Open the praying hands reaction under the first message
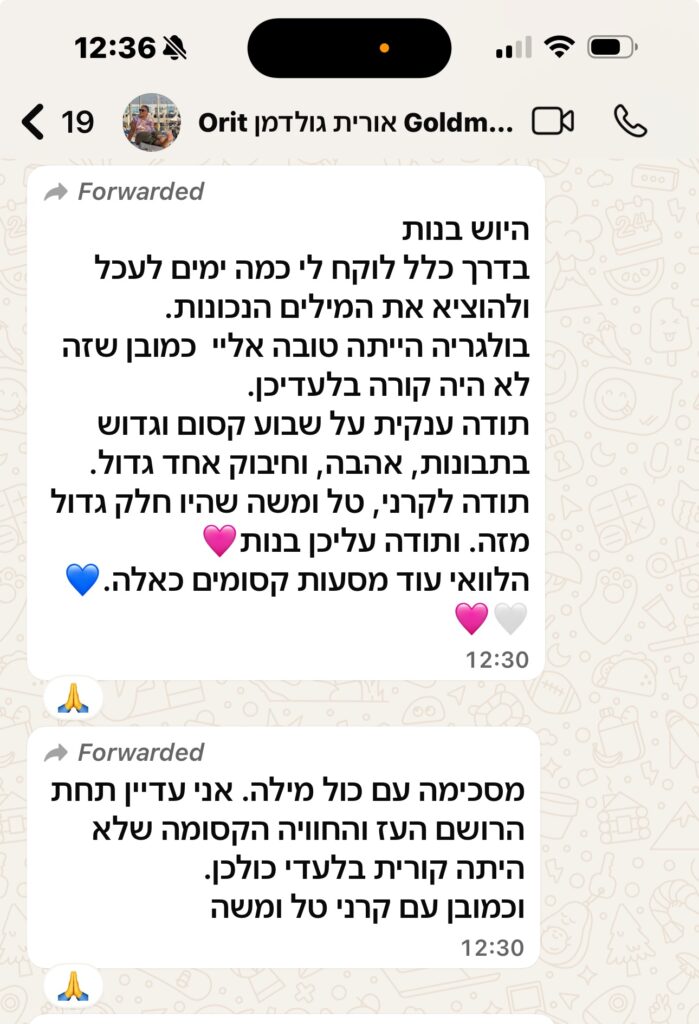This screenshot has width=699, height=1024. click(73, 698)
